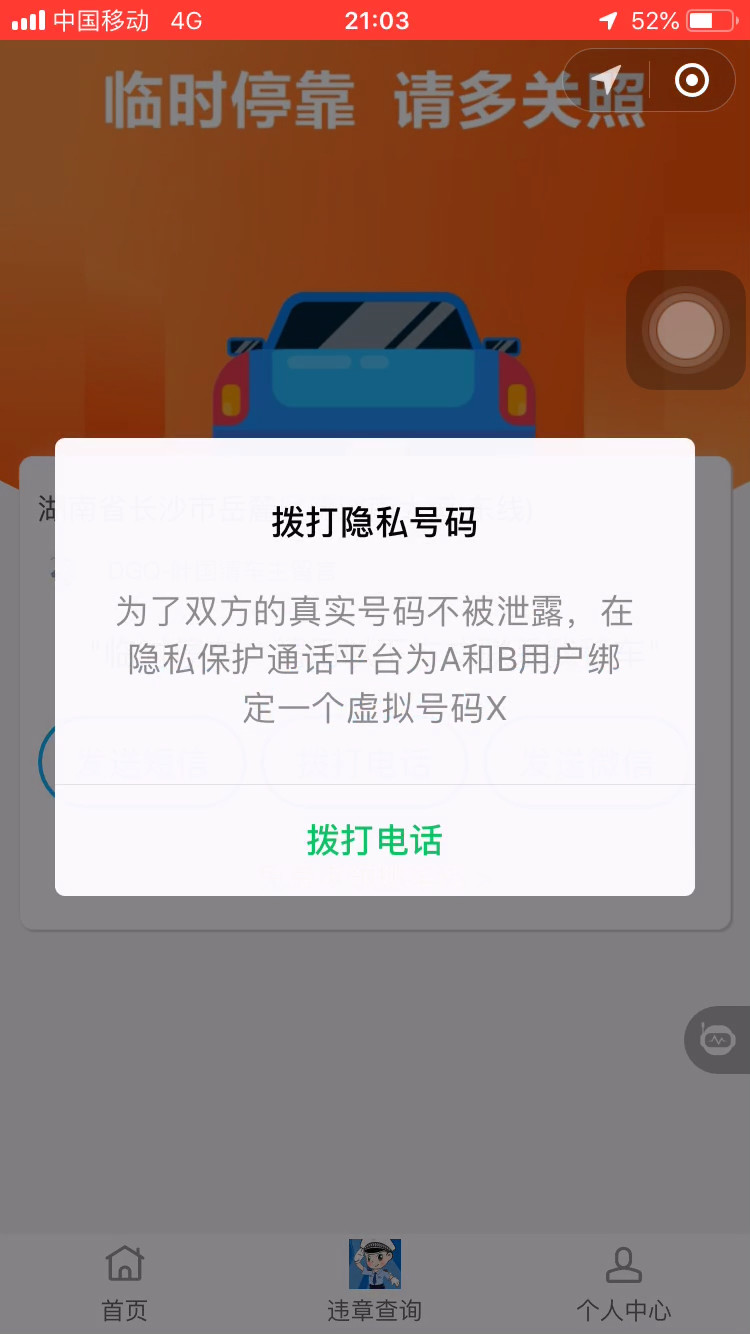This screenshot has height=1334, width=750.
Task: Open the customer service robot icon
Action: pos(718,1040)
